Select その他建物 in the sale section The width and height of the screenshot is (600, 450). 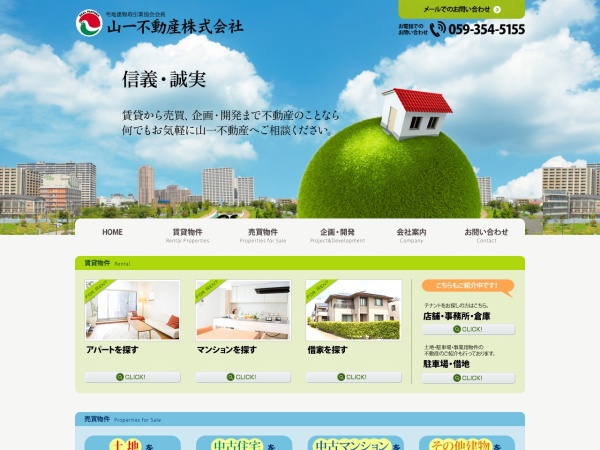[467, 444]
